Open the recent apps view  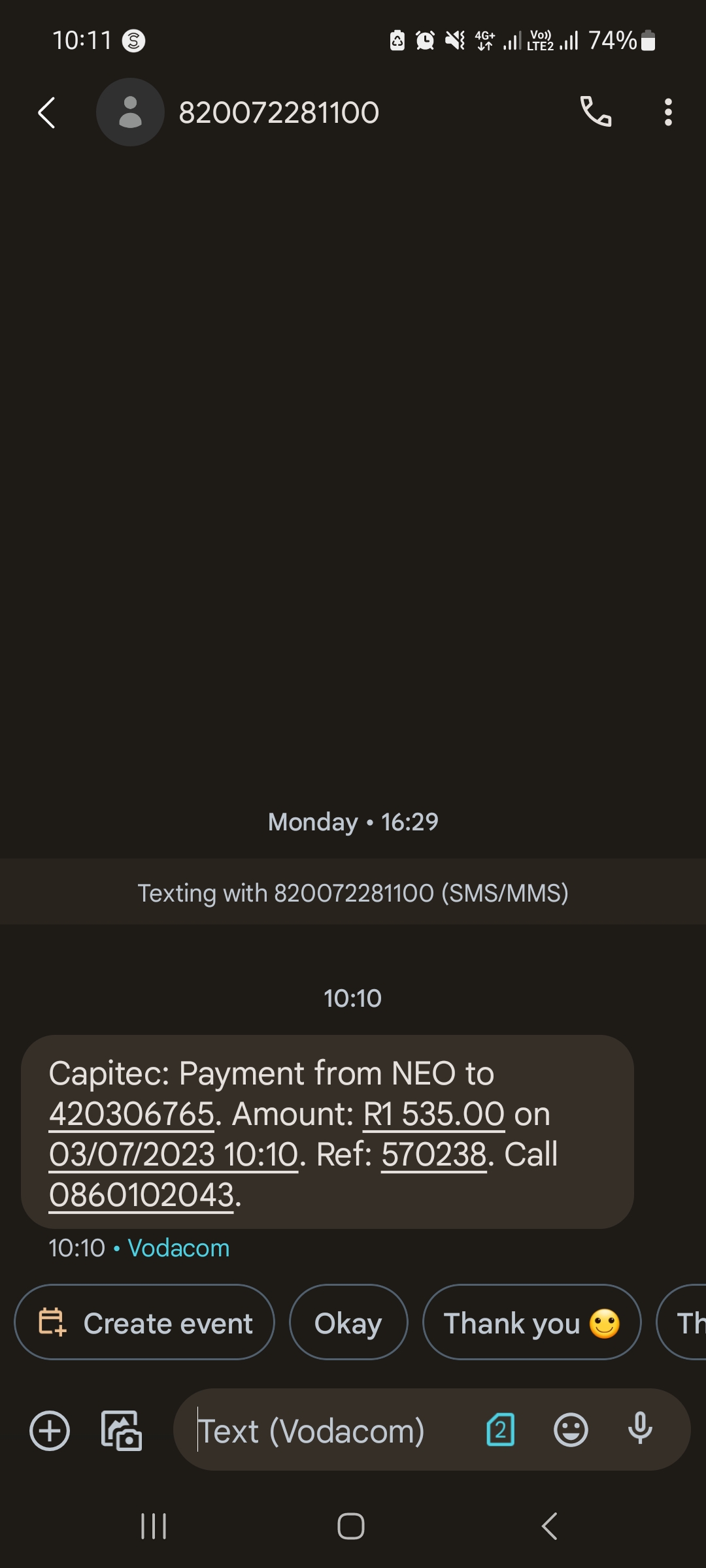(x=154, y=1527)
